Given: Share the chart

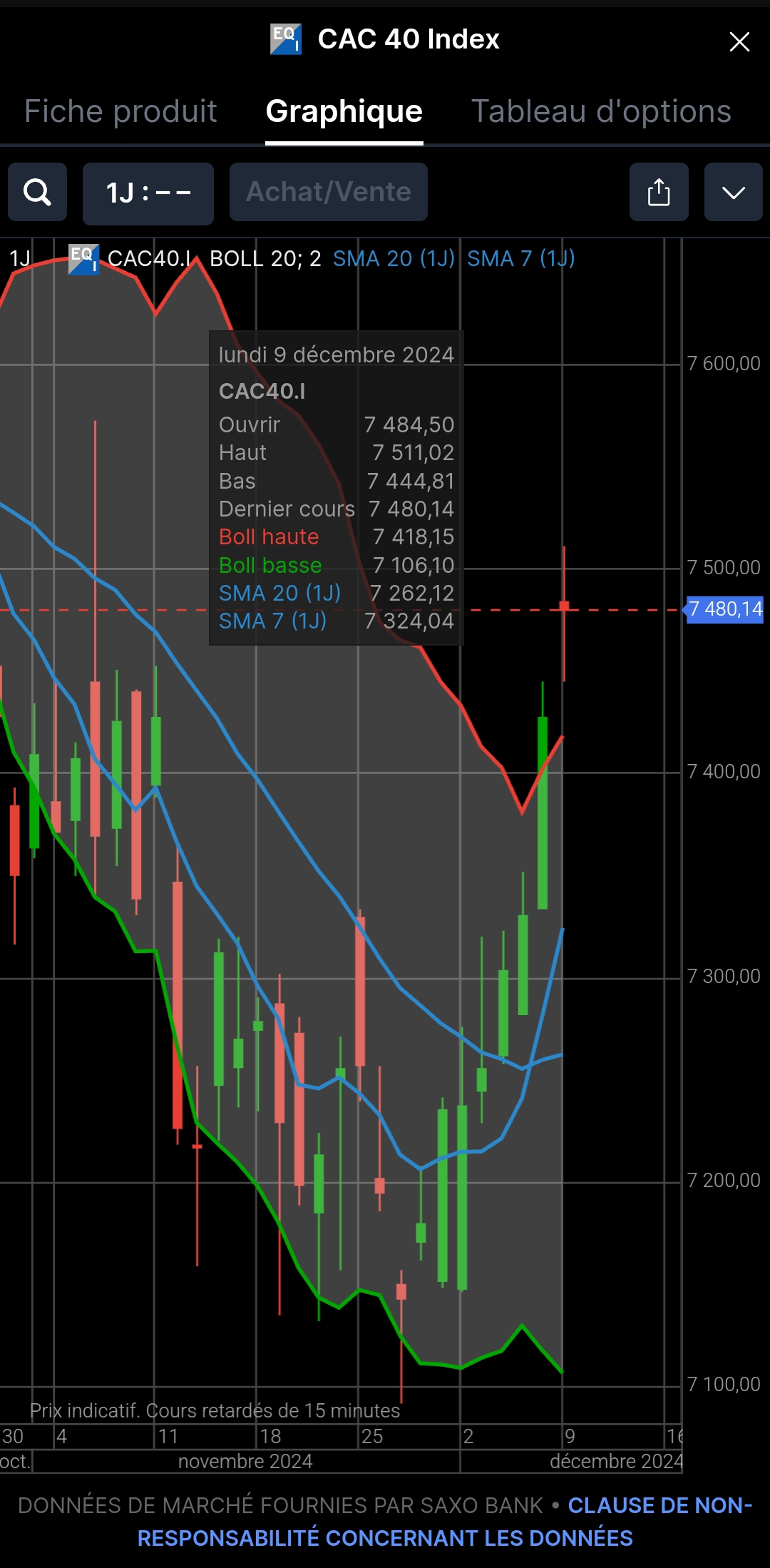Looking at the screenshot, I should tap(658, 192).
